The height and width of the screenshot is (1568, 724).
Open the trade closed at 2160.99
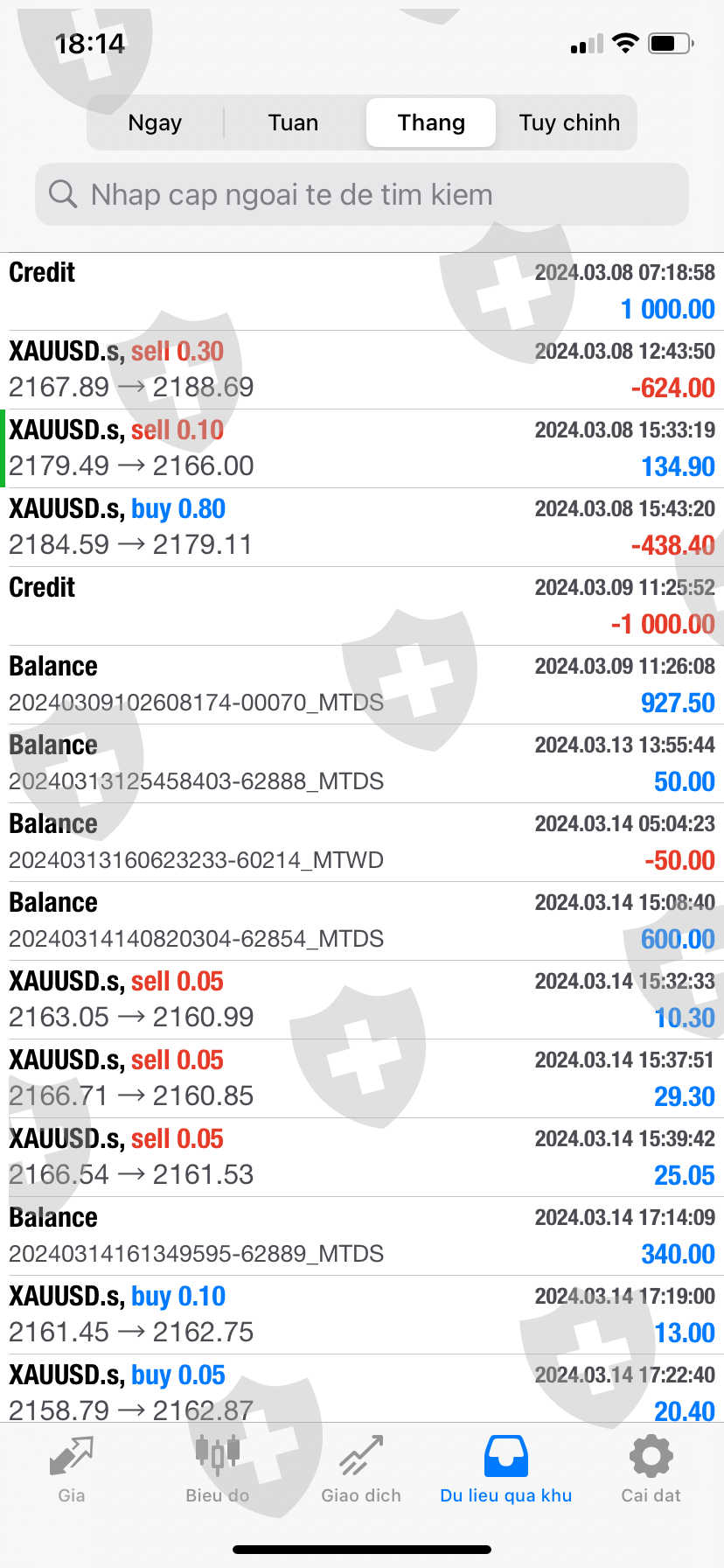[x=362, y=999]
